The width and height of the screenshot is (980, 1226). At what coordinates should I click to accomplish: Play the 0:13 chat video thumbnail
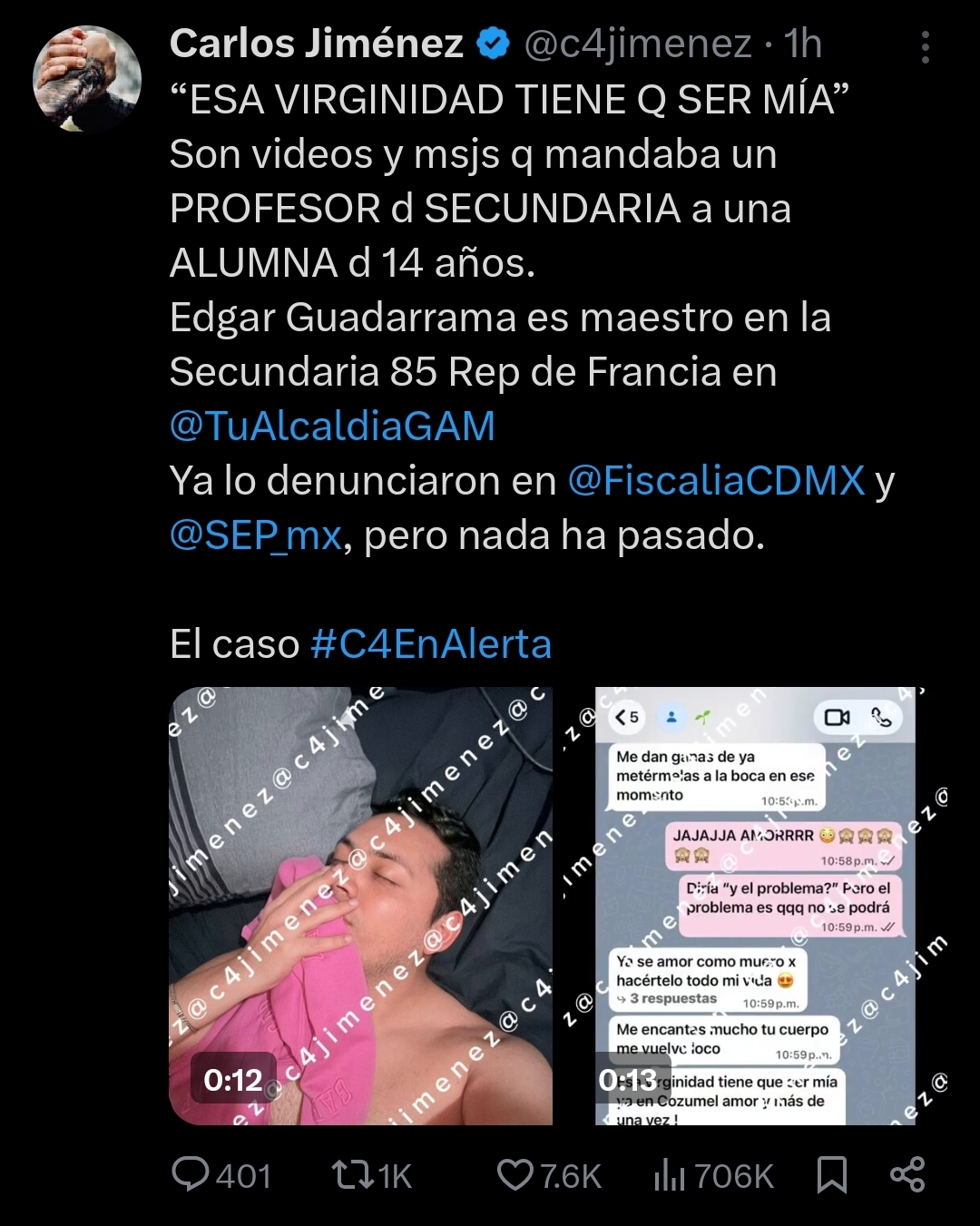(x=755, y=906)
